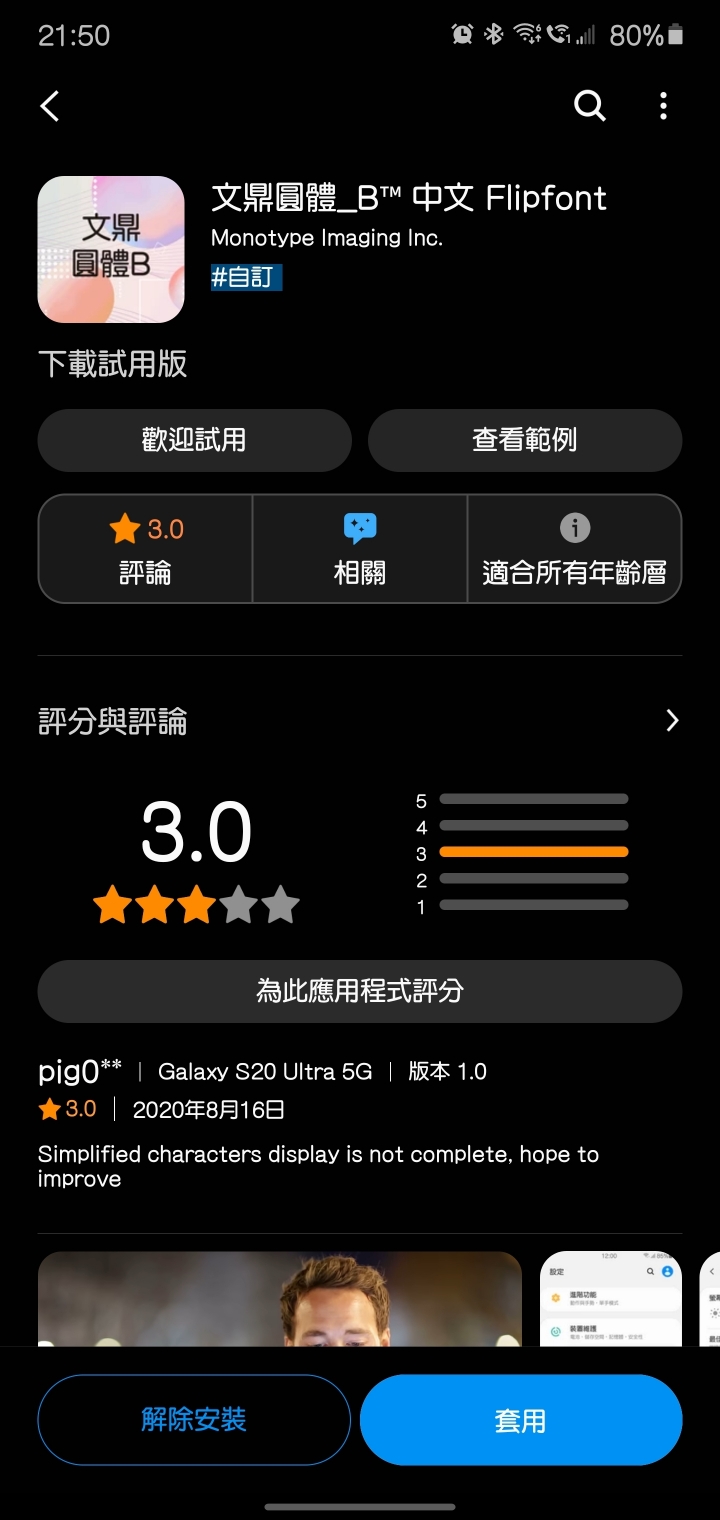Uninstall the font with 解除安裝
Image resolution: width=720 pixels, height=1520 pixels.
pyautogui.click(x=194, y=1420)
